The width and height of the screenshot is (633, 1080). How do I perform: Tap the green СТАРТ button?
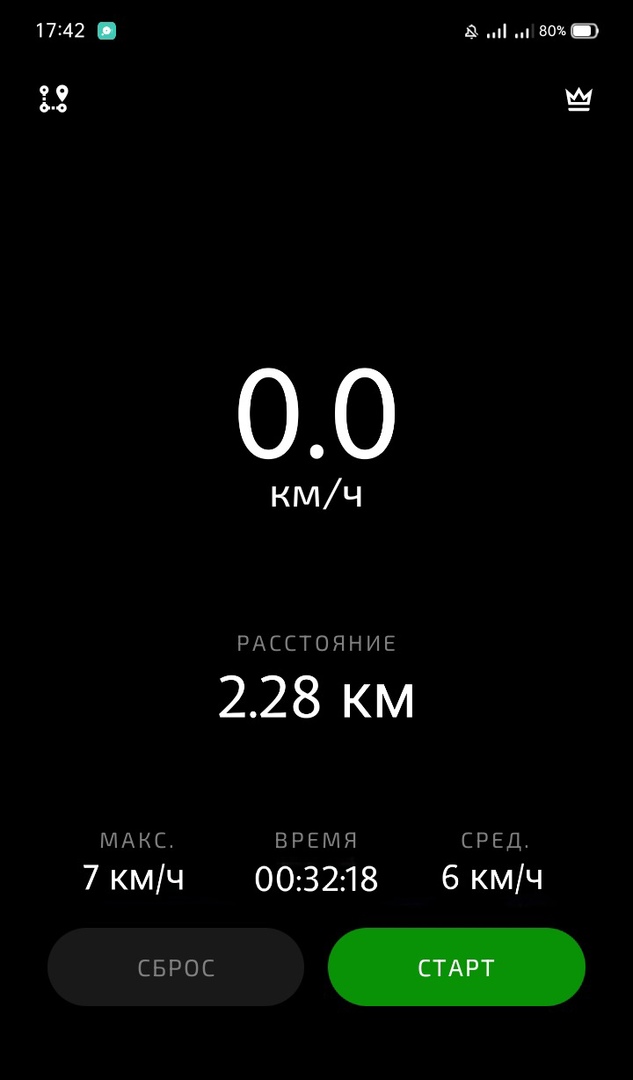pos(456,967)
